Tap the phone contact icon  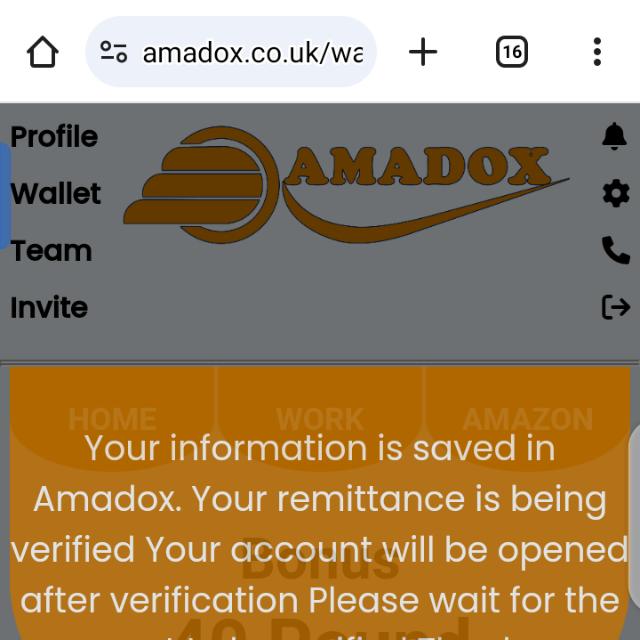point(615,250)
